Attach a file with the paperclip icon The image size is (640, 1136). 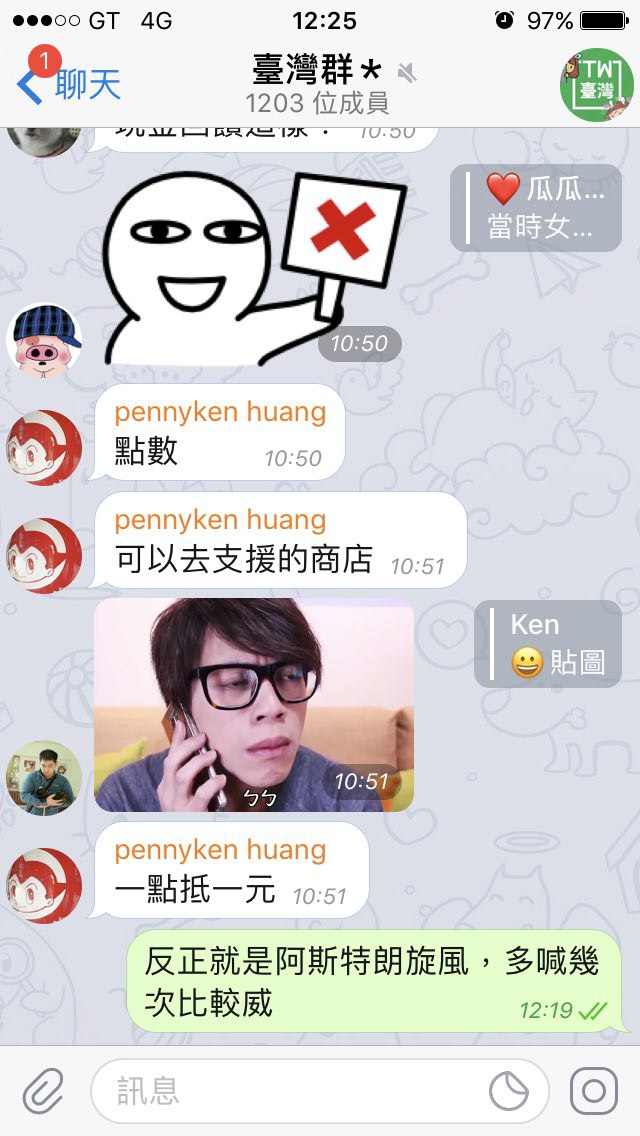tap(42, 1091)
